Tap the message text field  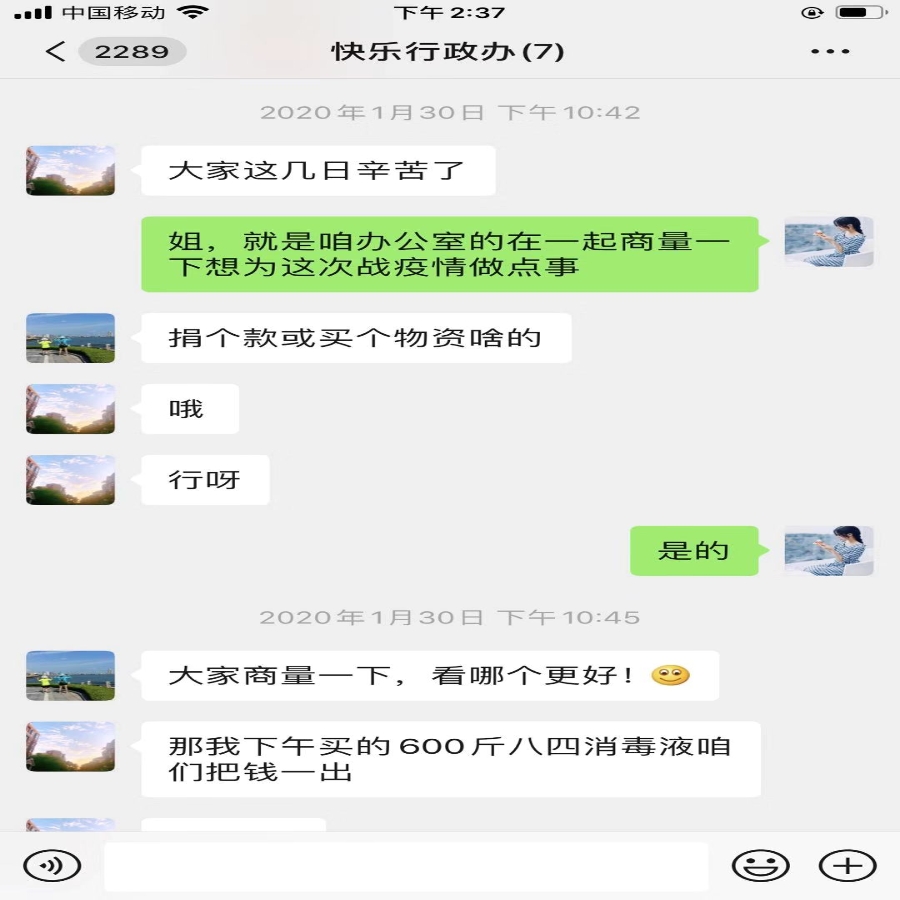(405, 866)
